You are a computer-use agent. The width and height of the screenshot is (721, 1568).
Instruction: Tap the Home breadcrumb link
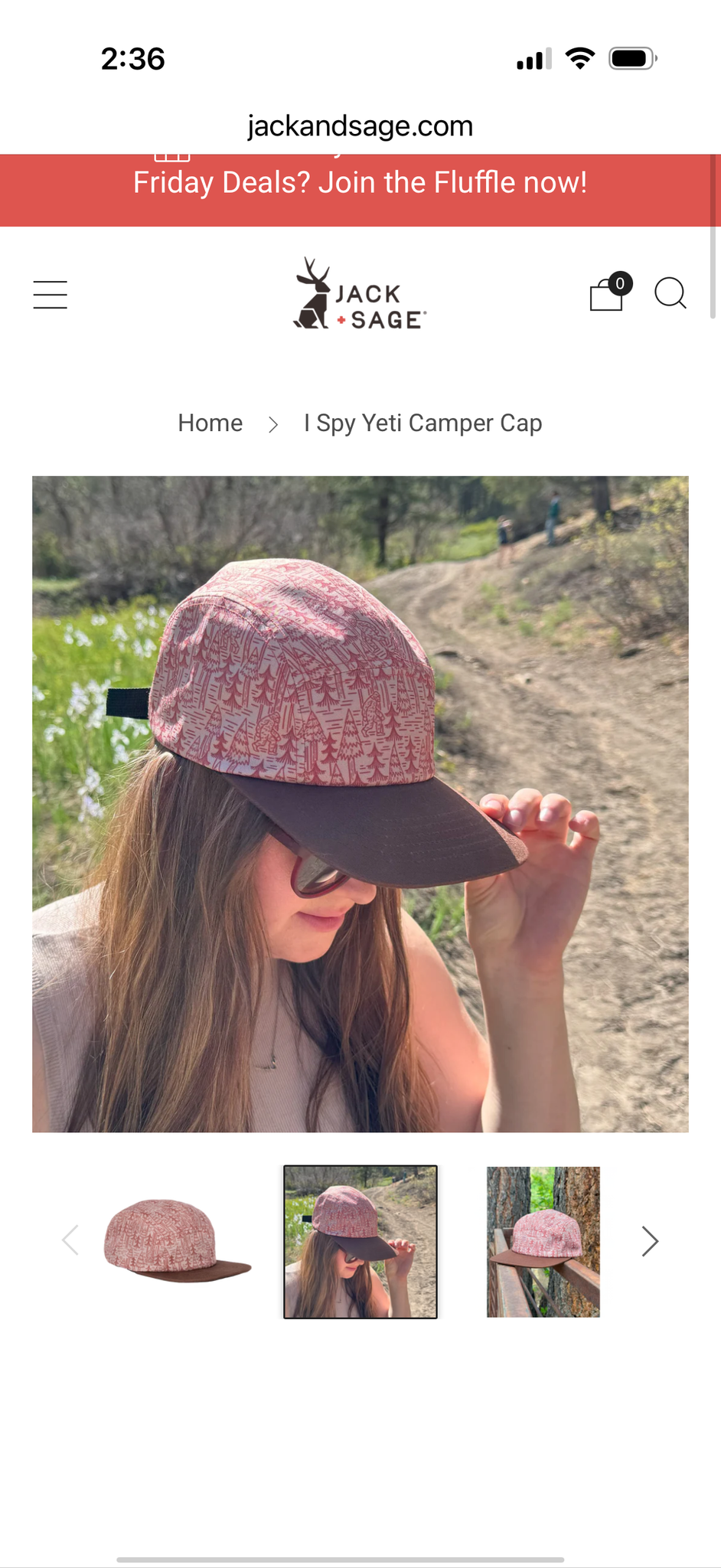coord(210,423)
